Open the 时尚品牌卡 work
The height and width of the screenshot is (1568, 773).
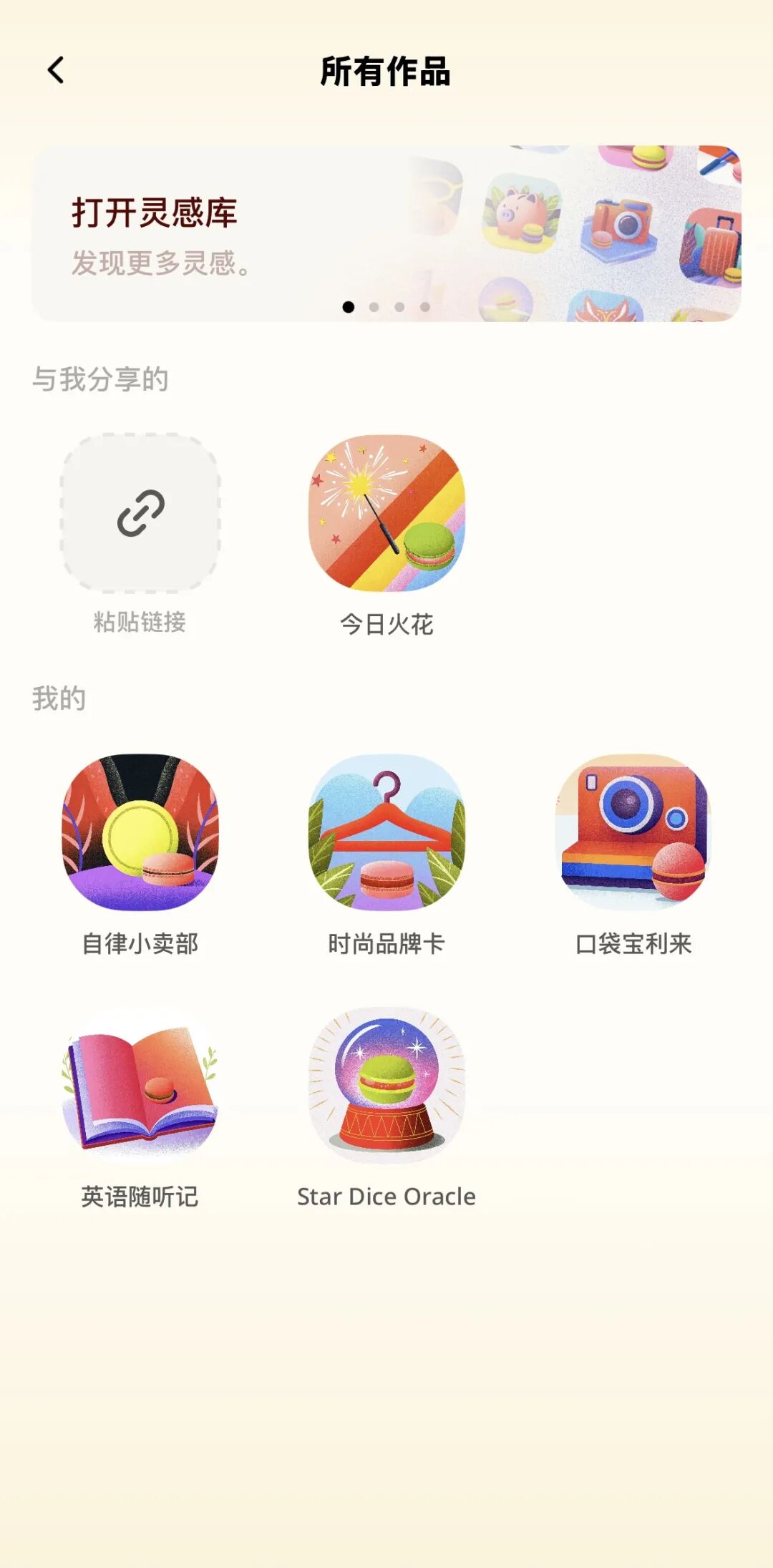pos(386,832)
